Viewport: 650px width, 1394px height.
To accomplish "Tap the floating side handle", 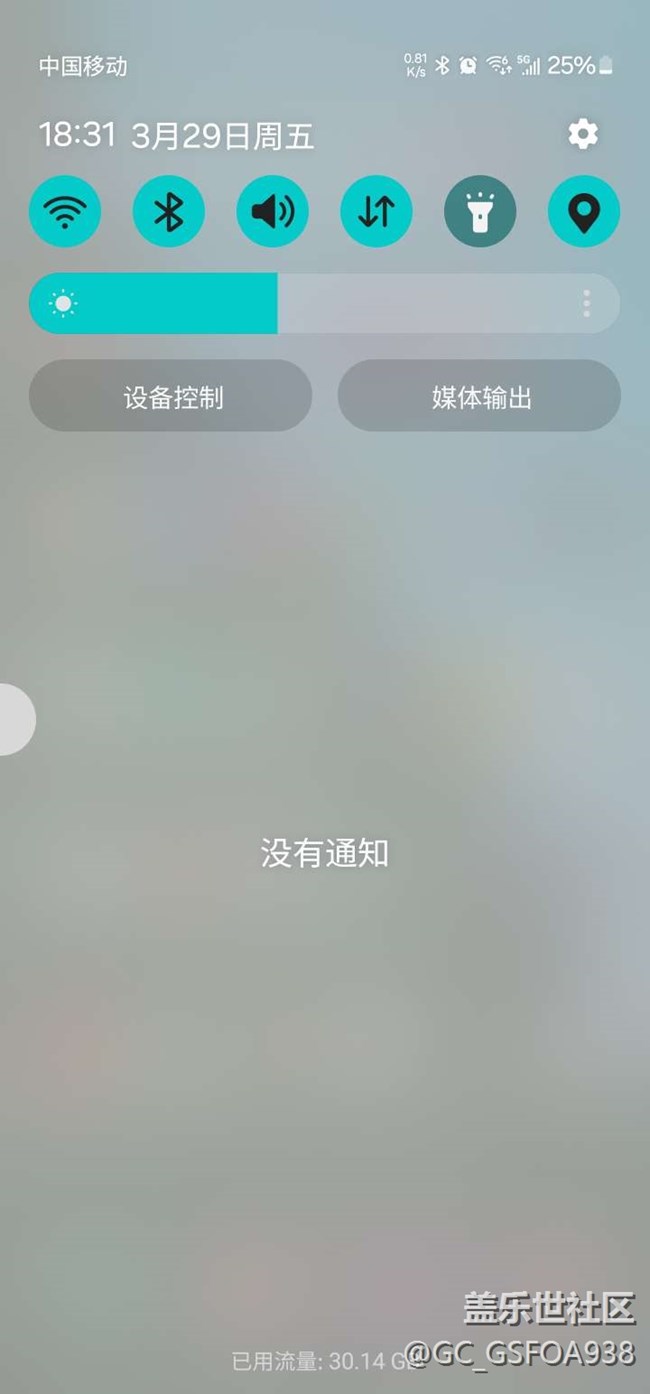I will pyautogui.click(x=16, y=719).
